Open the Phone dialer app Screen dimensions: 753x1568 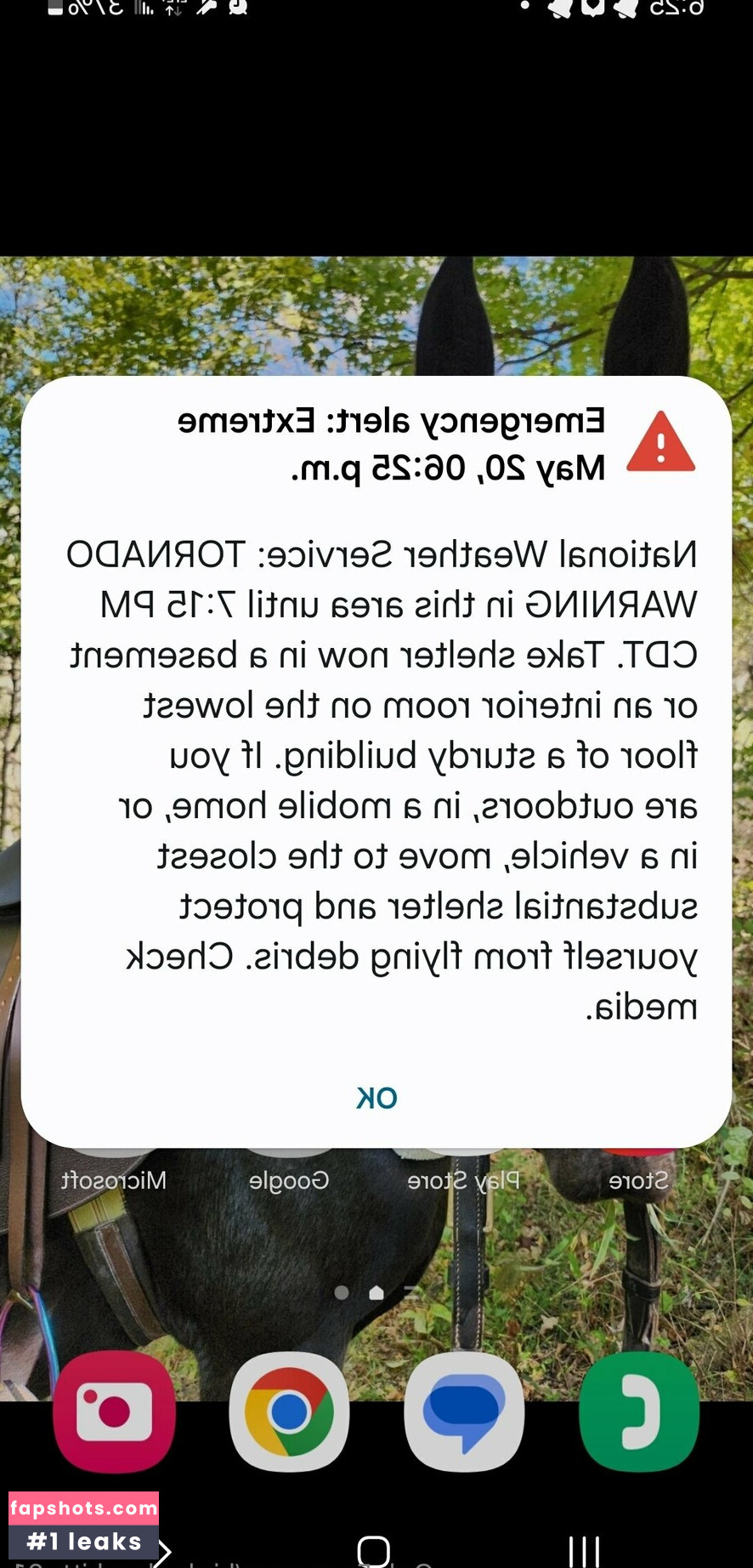tap(639, 1412)
